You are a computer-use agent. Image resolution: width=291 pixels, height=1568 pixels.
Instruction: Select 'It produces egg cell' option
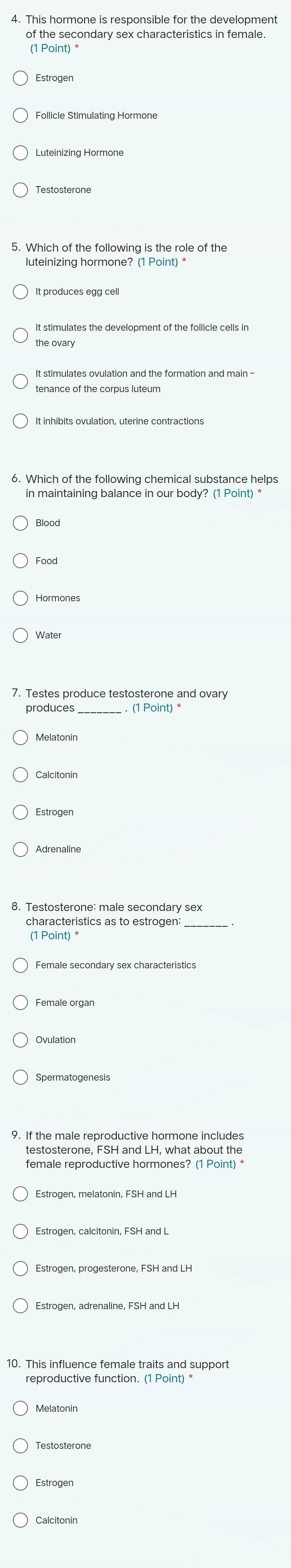[20, 292]
